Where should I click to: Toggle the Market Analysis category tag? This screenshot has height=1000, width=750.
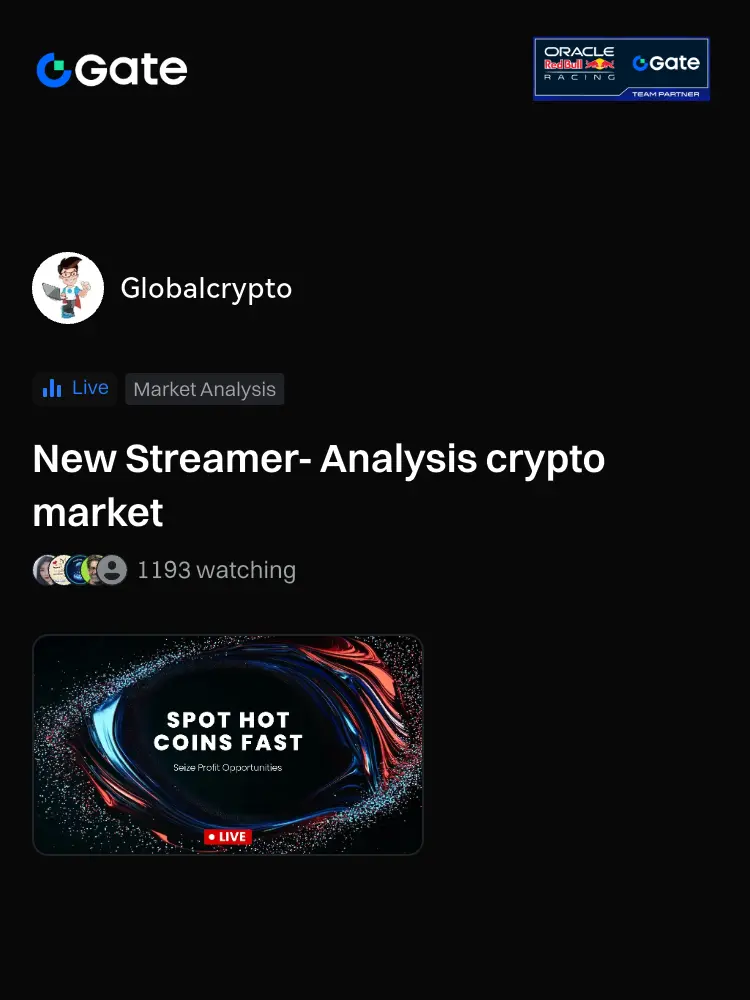point(204,389)
